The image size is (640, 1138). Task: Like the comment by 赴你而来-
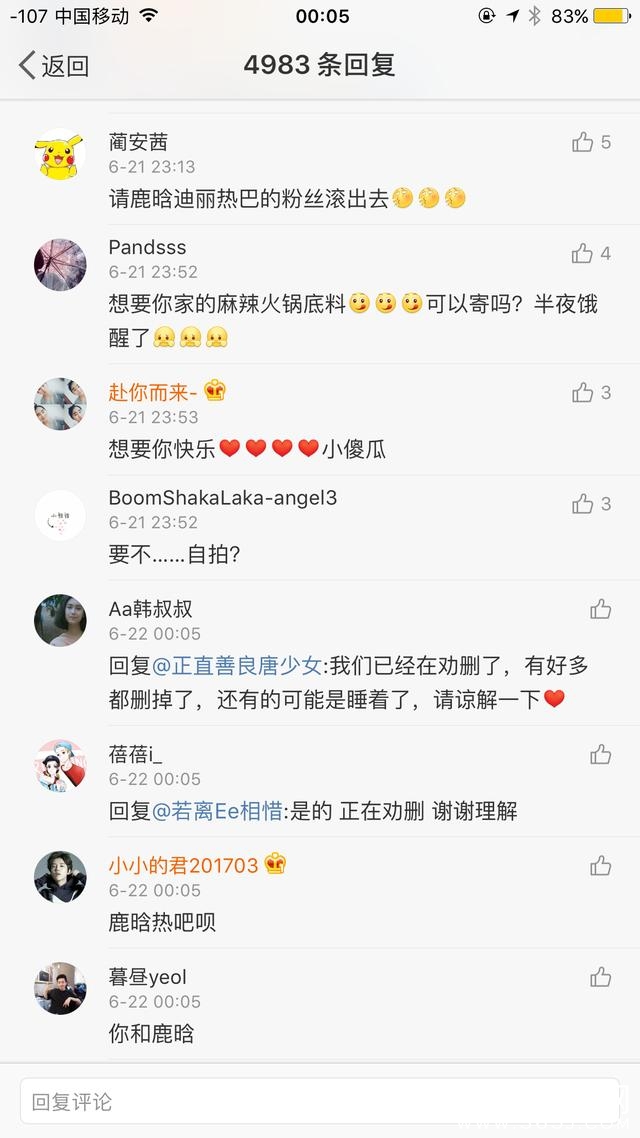584,393
